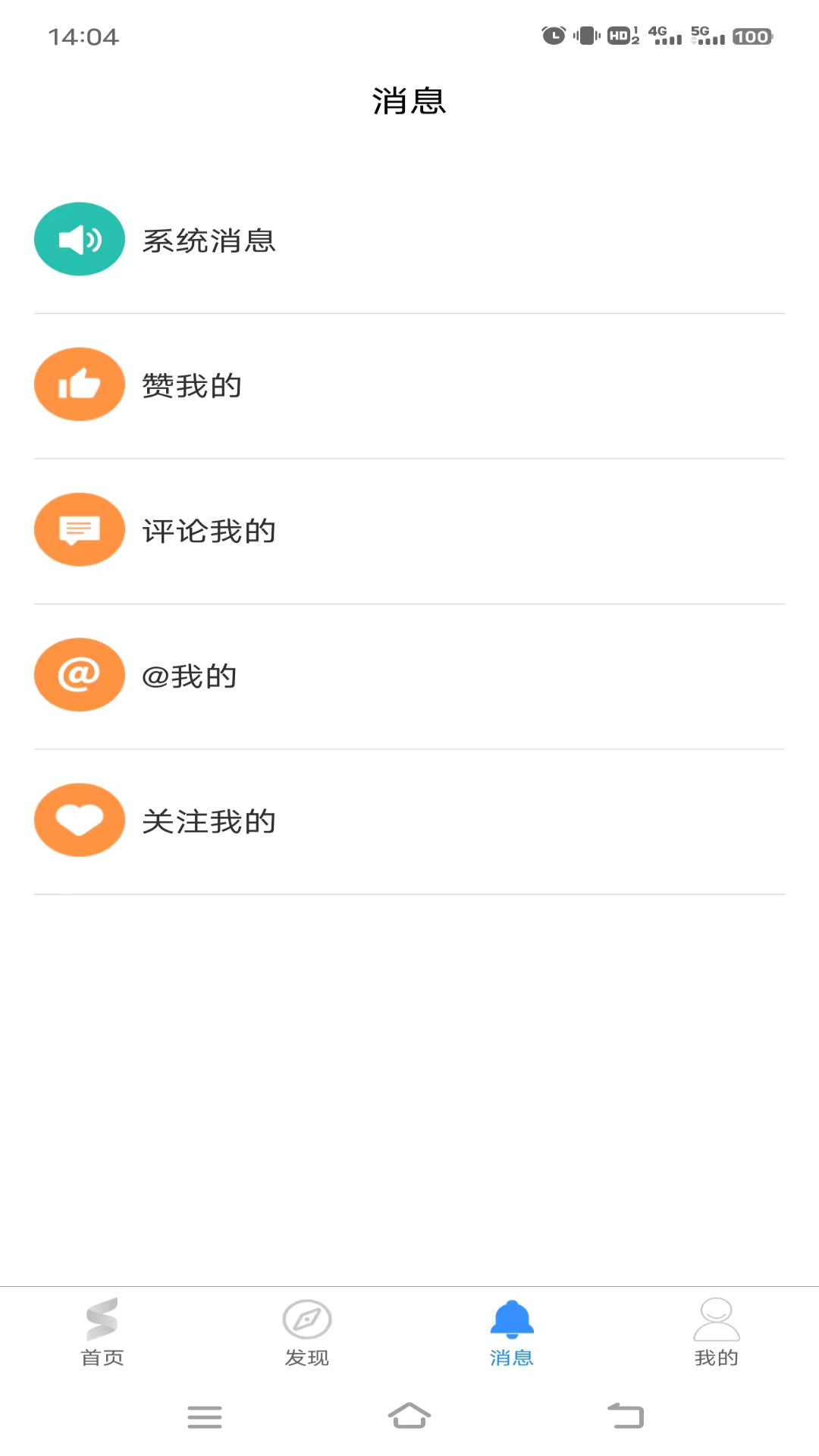
Task: Open the 我的 tab
Action: 716,1335
